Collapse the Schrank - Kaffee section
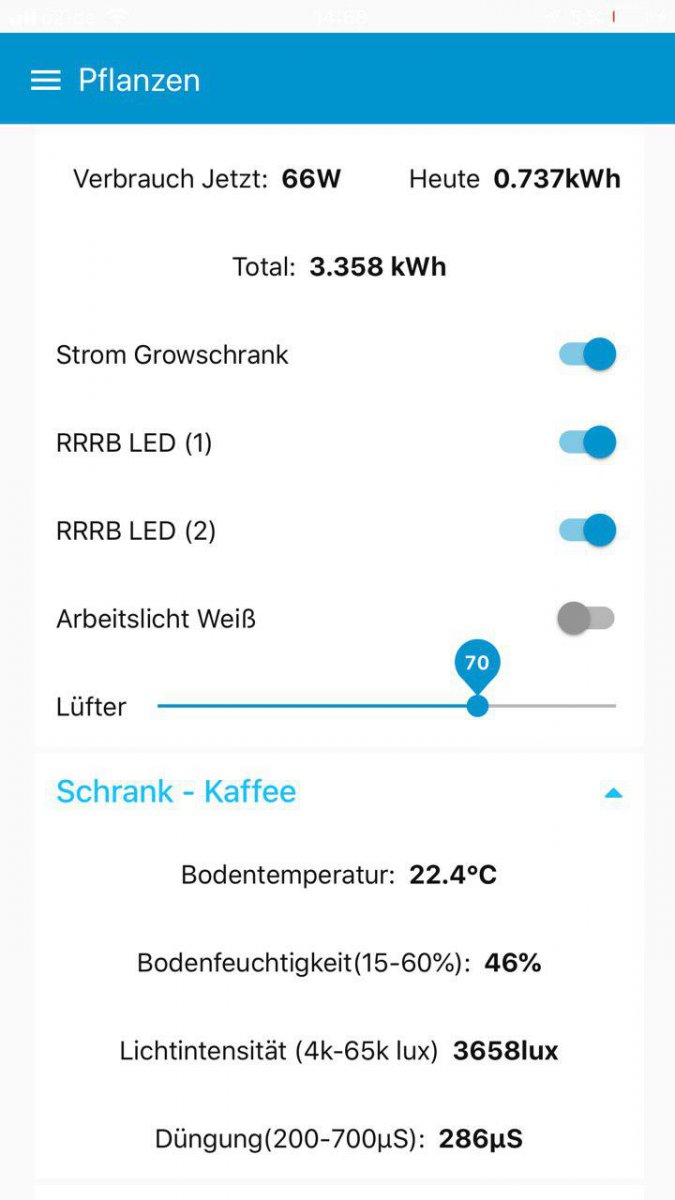 coord(613,793)
